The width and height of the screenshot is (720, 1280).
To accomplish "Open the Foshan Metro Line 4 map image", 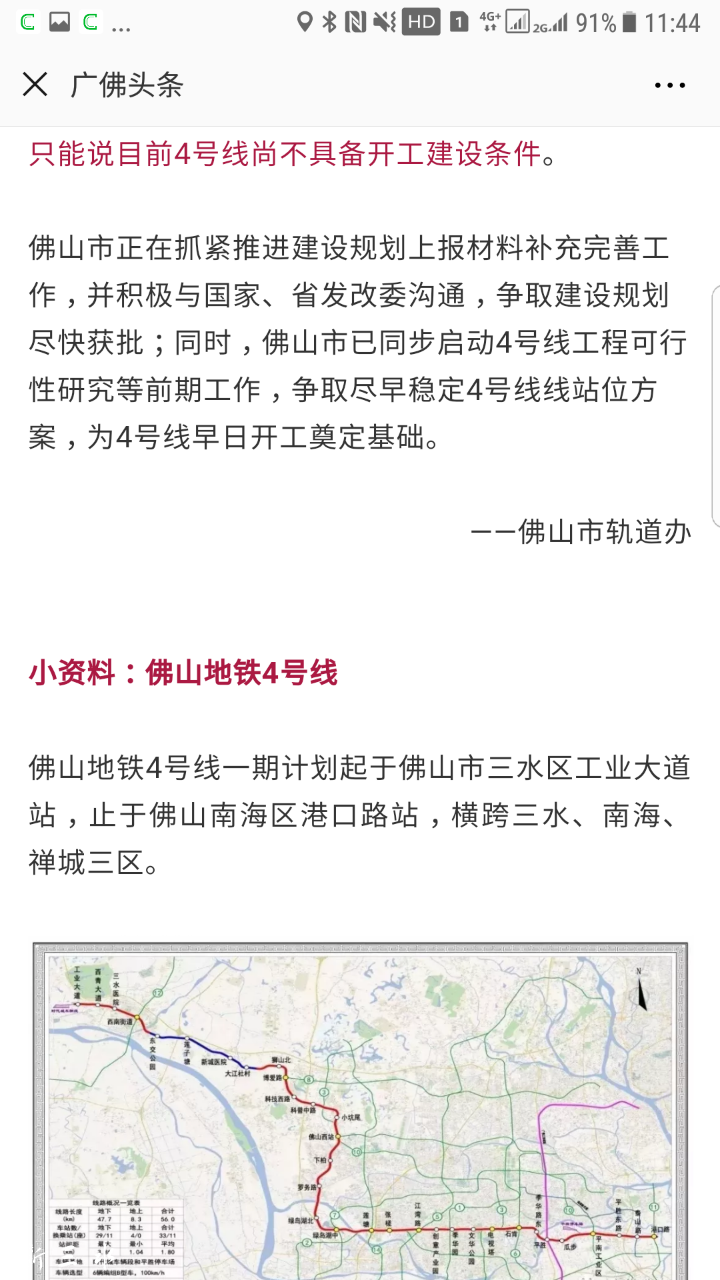I will coord(360,1110).
